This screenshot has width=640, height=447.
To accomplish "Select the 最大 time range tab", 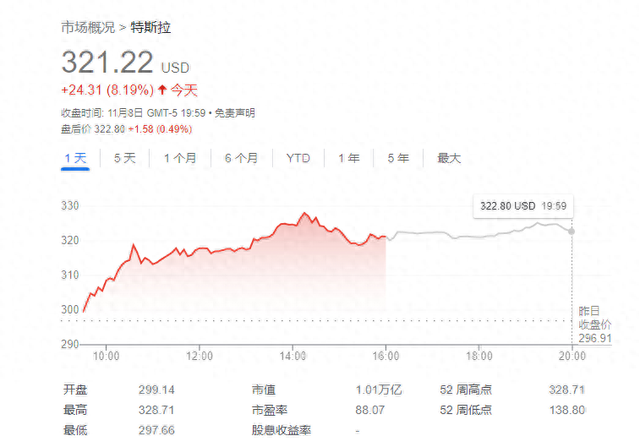I will tap(448, 158).
